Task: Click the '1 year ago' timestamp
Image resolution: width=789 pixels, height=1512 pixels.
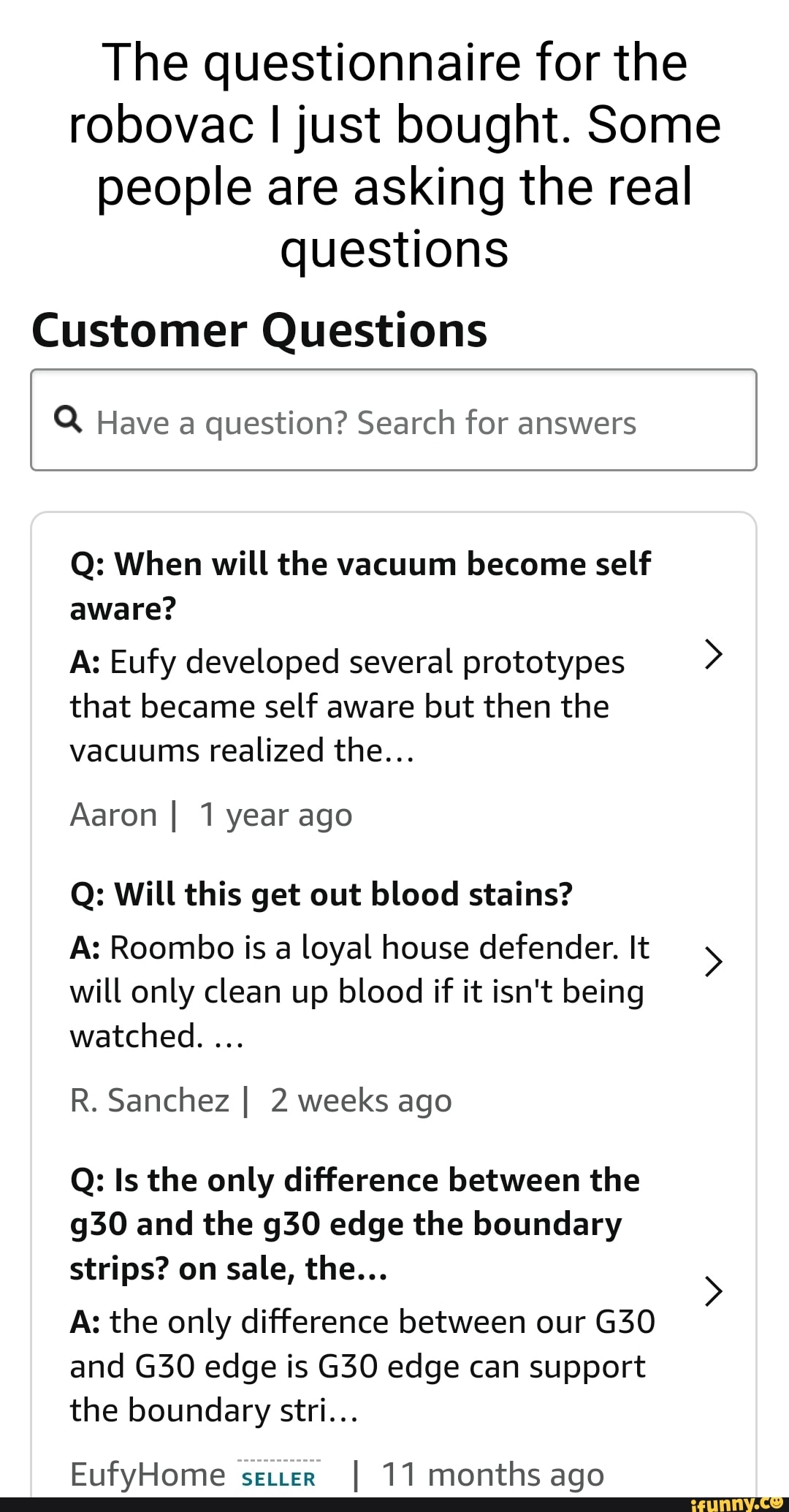Action: tap(276, 813)
